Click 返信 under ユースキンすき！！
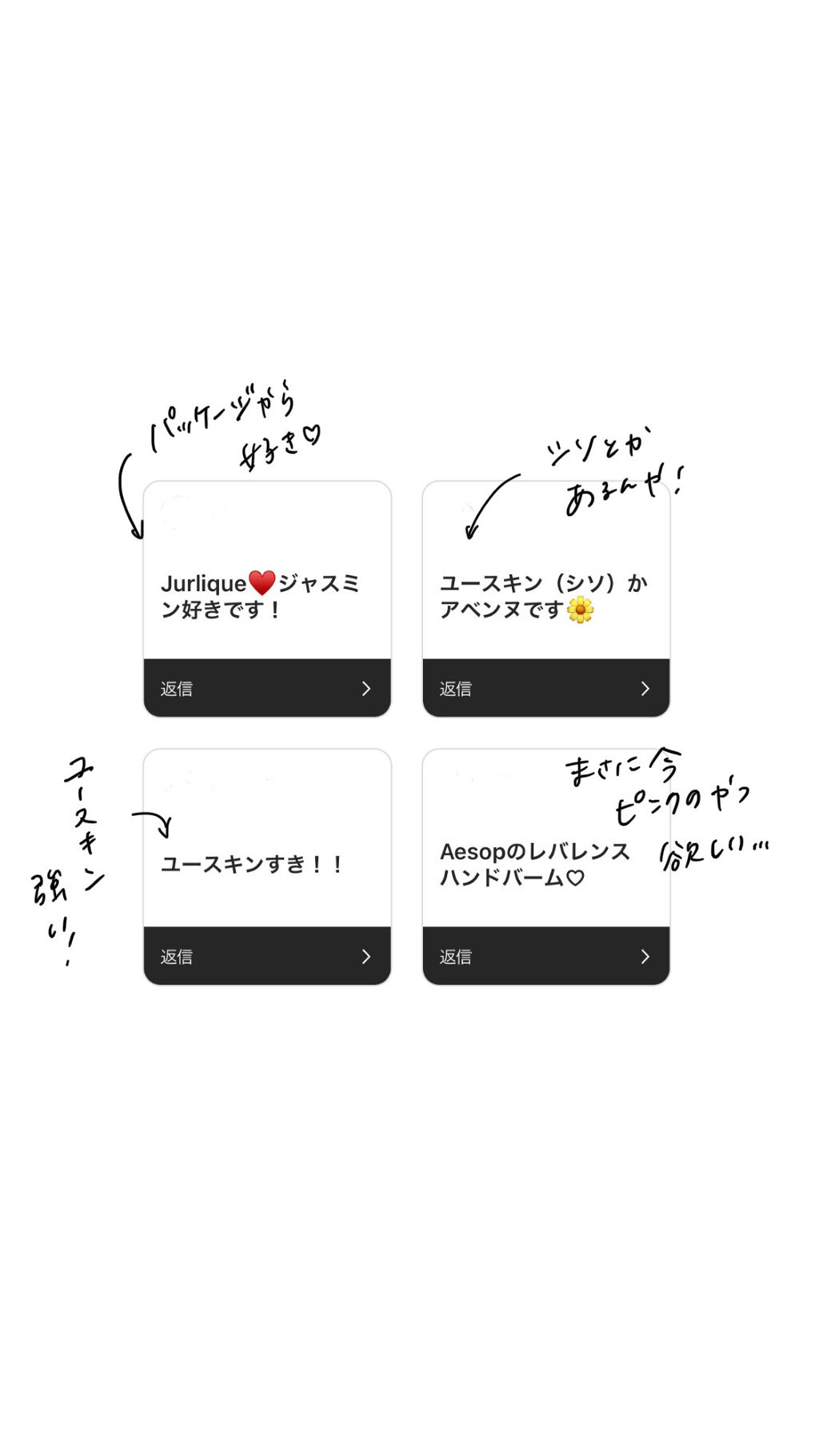Screen dimensions: 819x1456 pyautogui.click(x=175, y=957)
